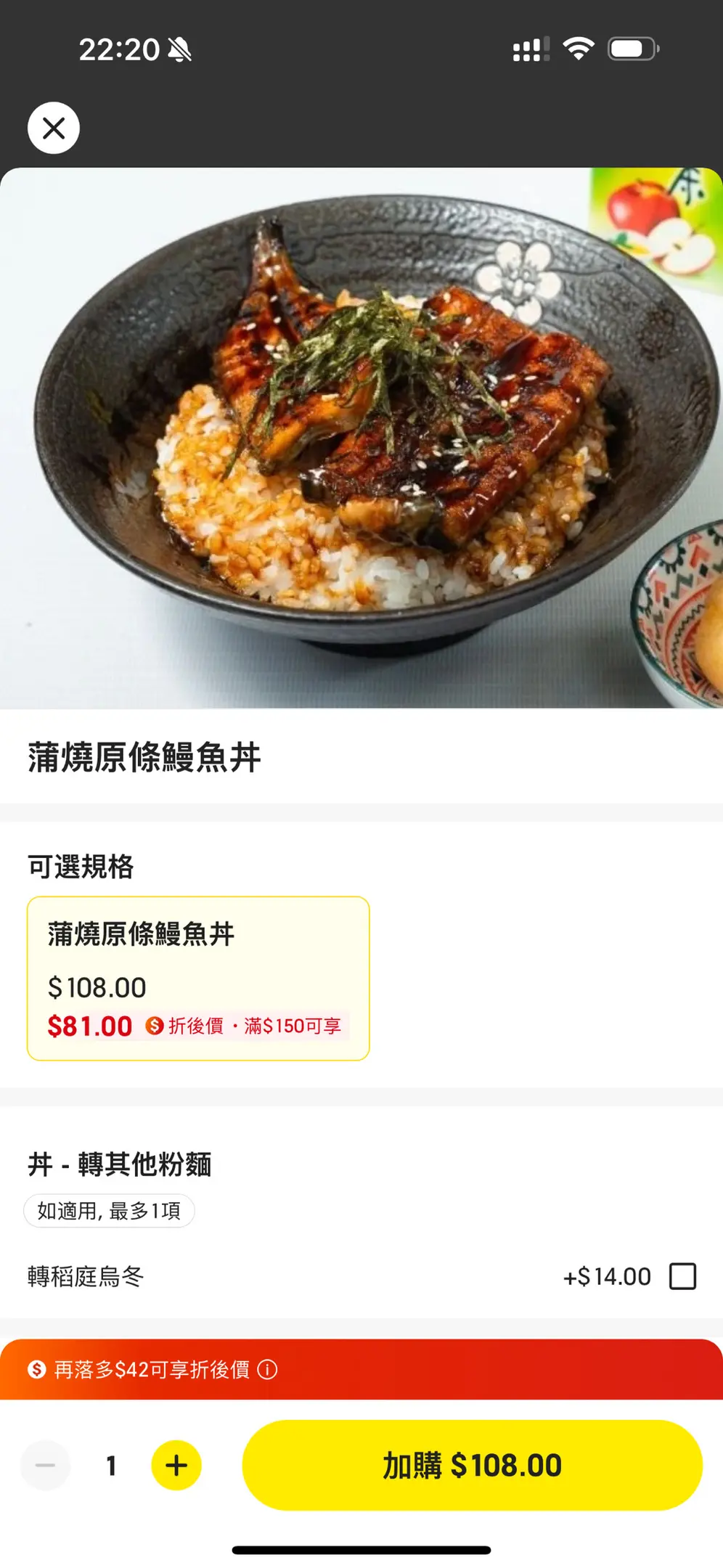Select the 蒲燒原條鰻魚丼 $108.00 option

(x=198, y=978)
